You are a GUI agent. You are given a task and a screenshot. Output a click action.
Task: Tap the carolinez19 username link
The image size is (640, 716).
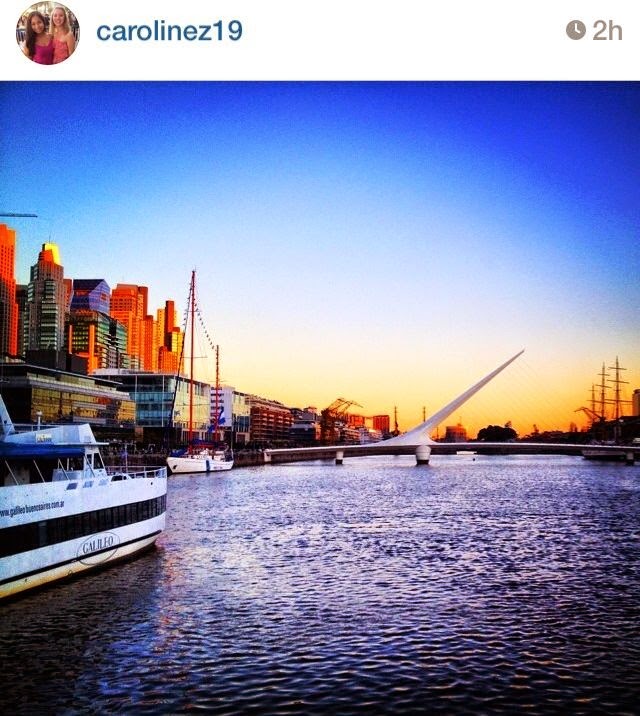point(169,31)
